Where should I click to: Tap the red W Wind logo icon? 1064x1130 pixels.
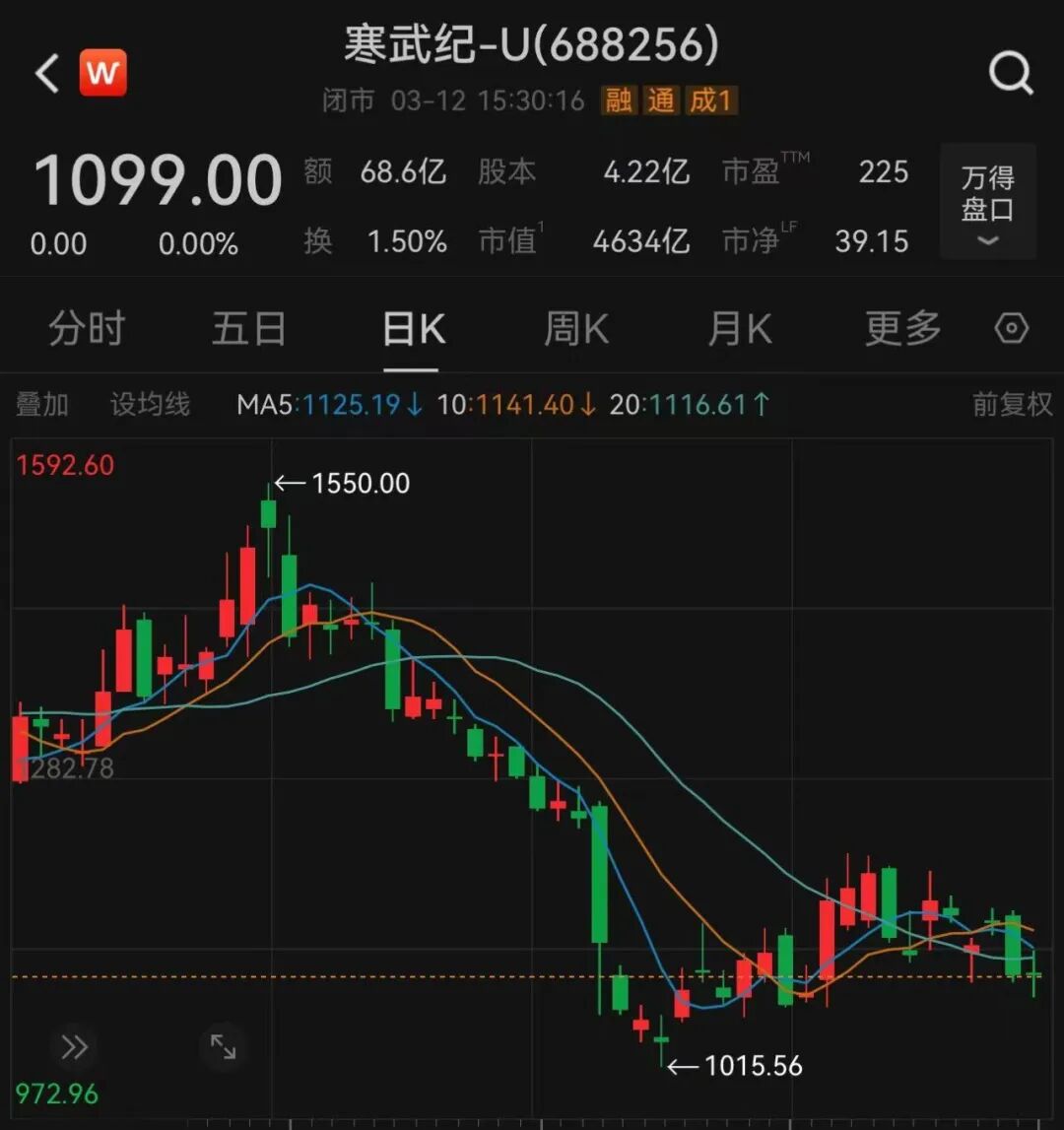pos(102,73)
